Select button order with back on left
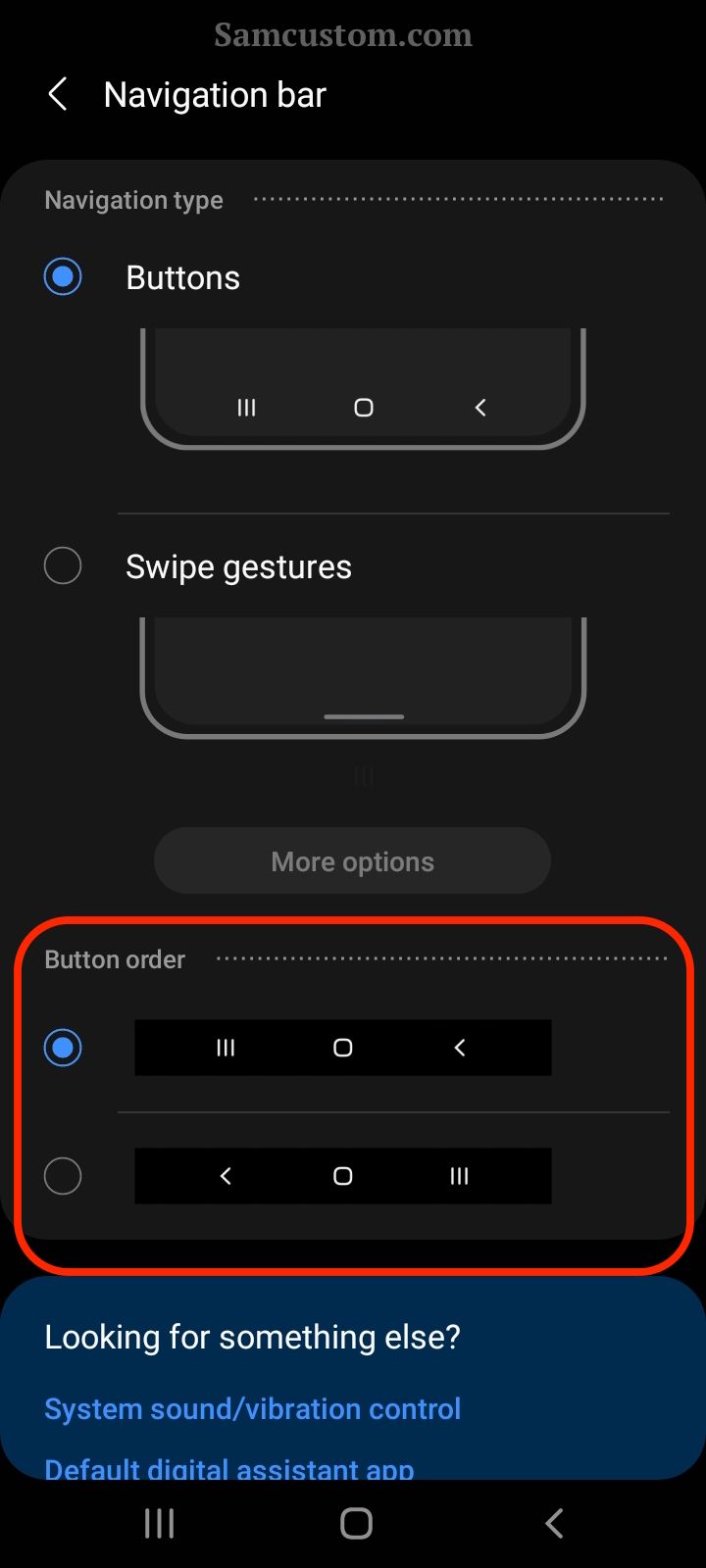 (63, 1176)
